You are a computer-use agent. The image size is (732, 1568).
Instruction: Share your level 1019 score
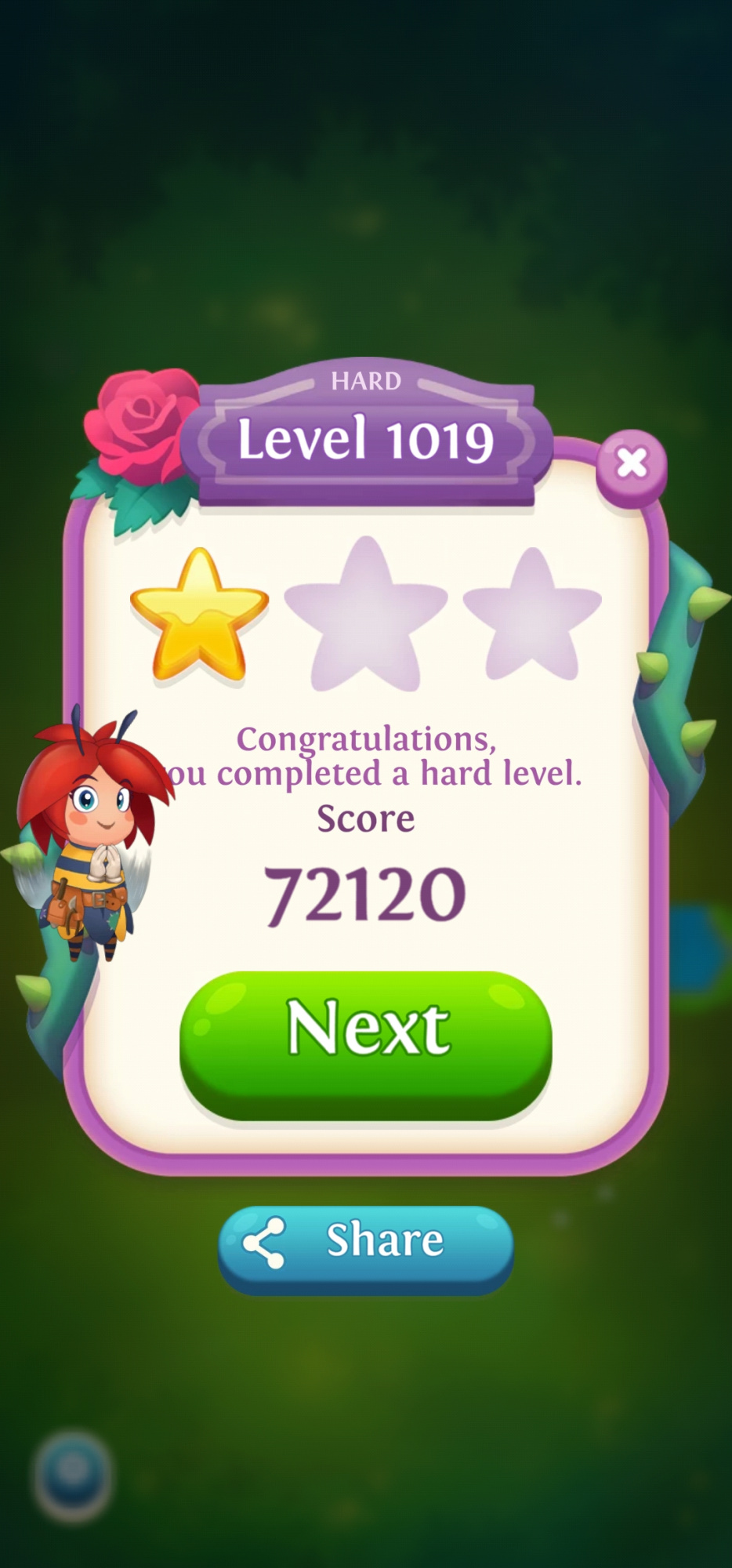pos(366,1242)
